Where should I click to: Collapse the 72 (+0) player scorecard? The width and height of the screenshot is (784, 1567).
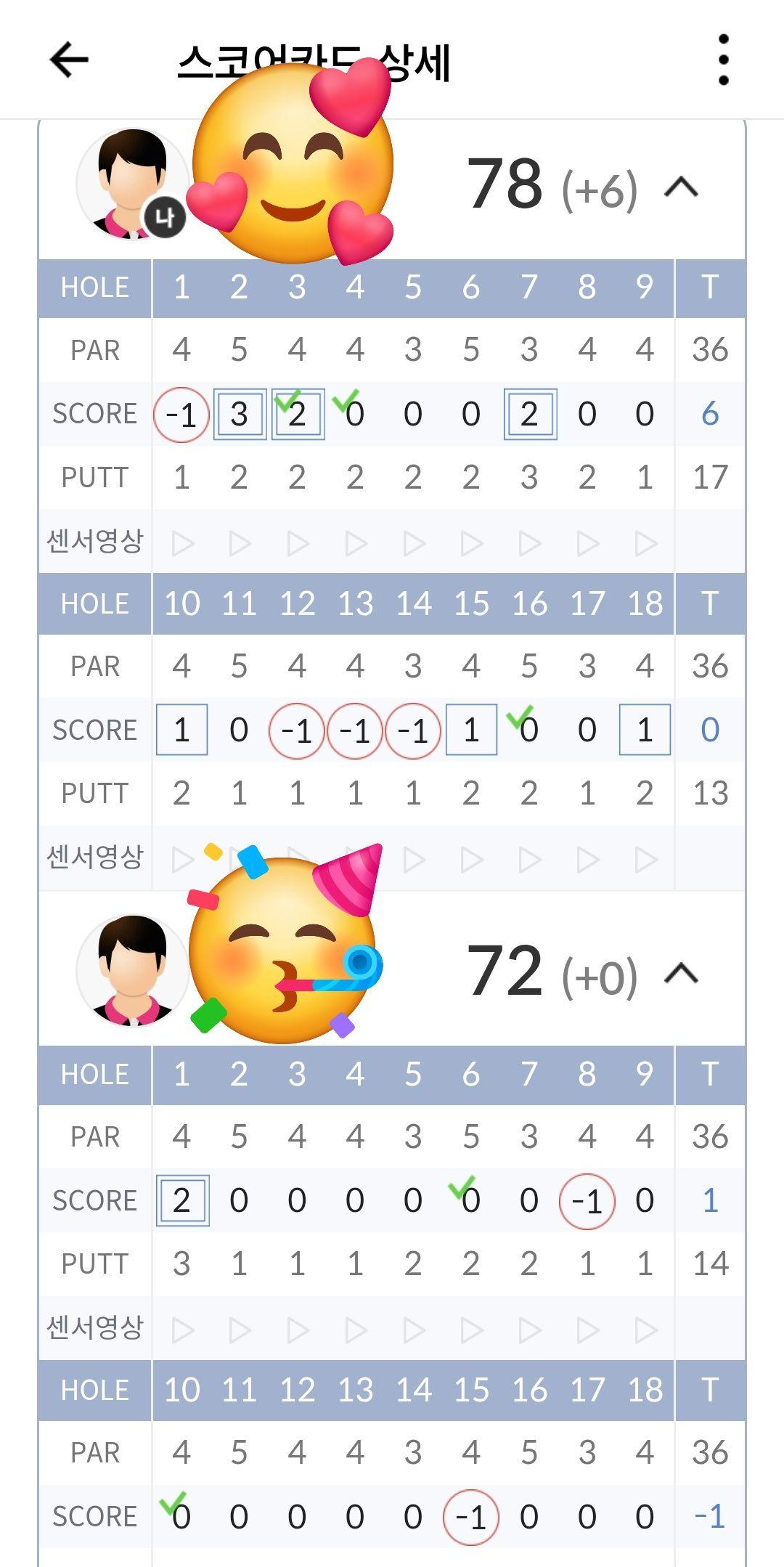[x=681, y=973]
